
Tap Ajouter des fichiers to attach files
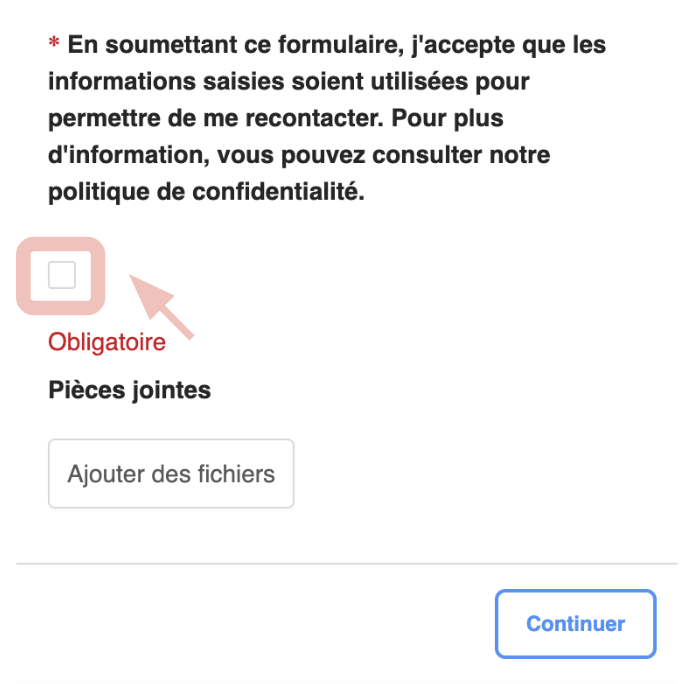(171, 474)
